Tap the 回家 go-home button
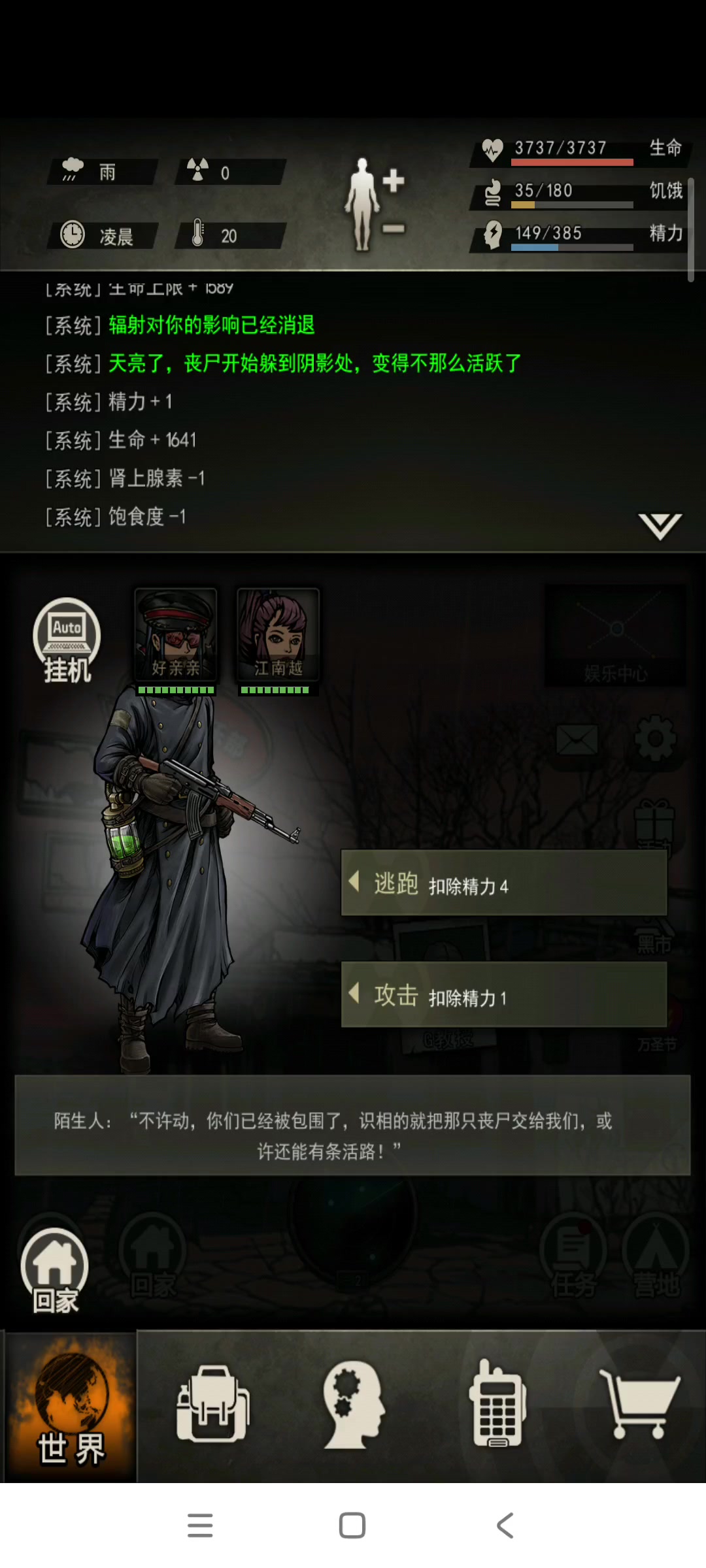This screenshot has height=1568, width=706. point(55,1271)
